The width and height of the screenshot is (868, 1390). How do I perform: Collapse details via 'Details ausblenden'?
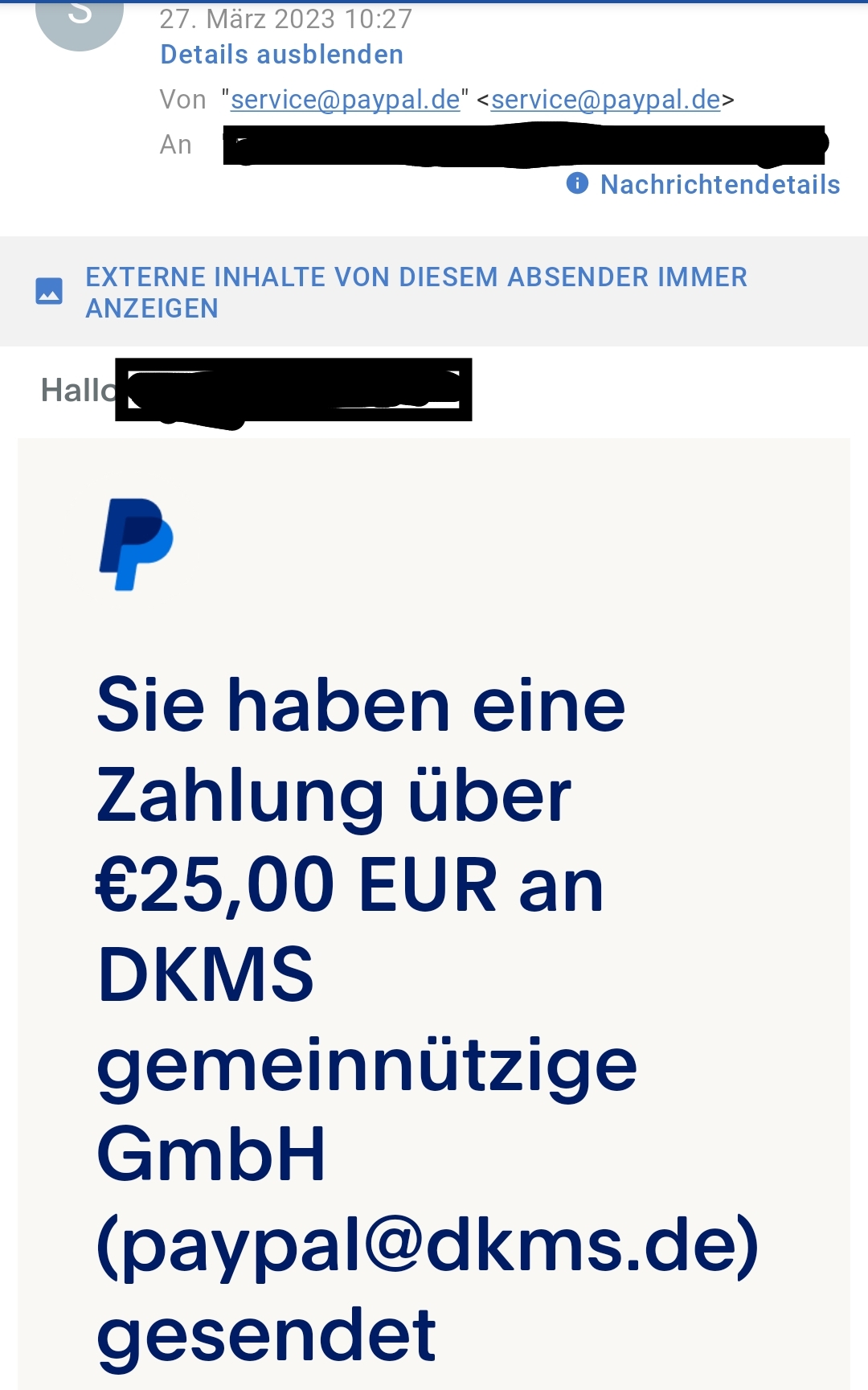tap(281, 55)
